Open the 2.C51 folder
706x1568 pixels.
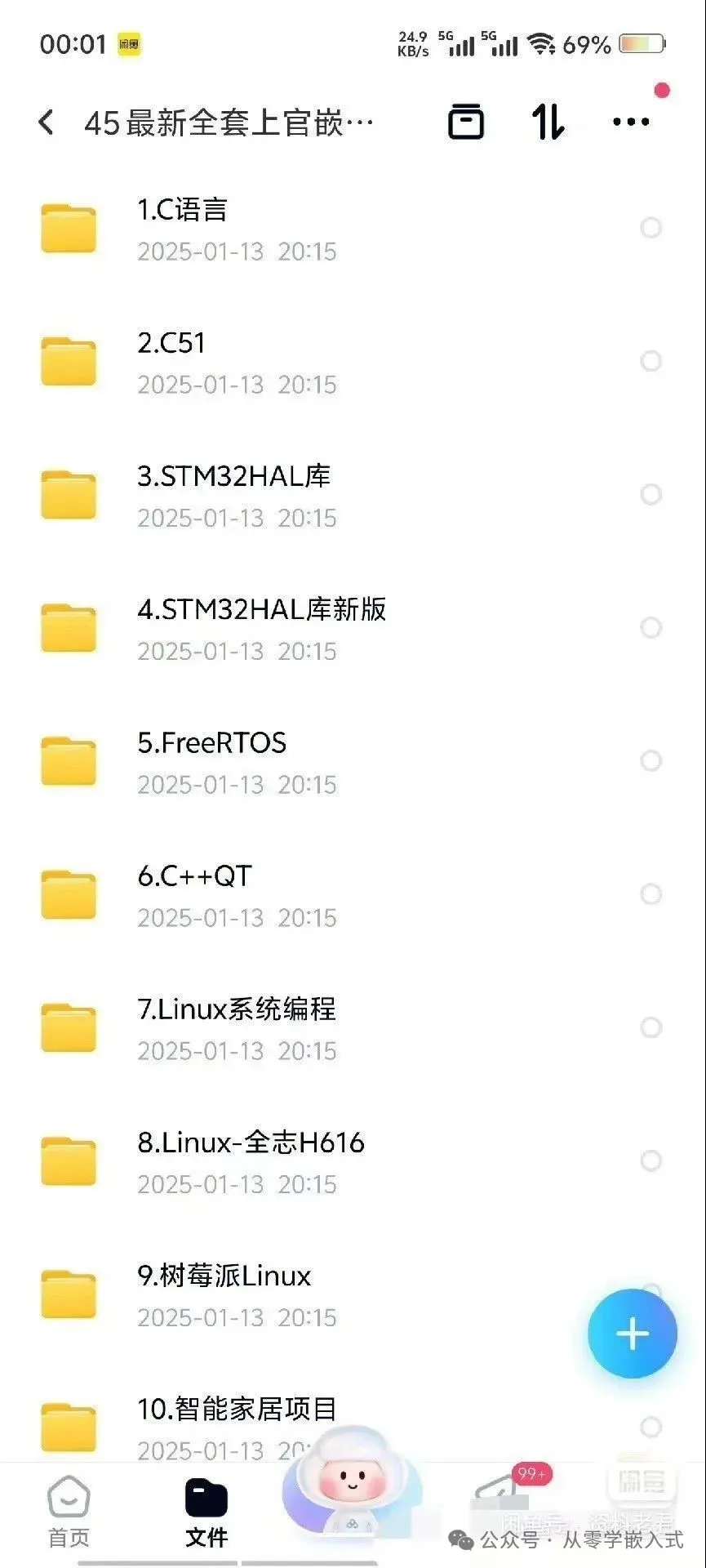coord(353,362)
